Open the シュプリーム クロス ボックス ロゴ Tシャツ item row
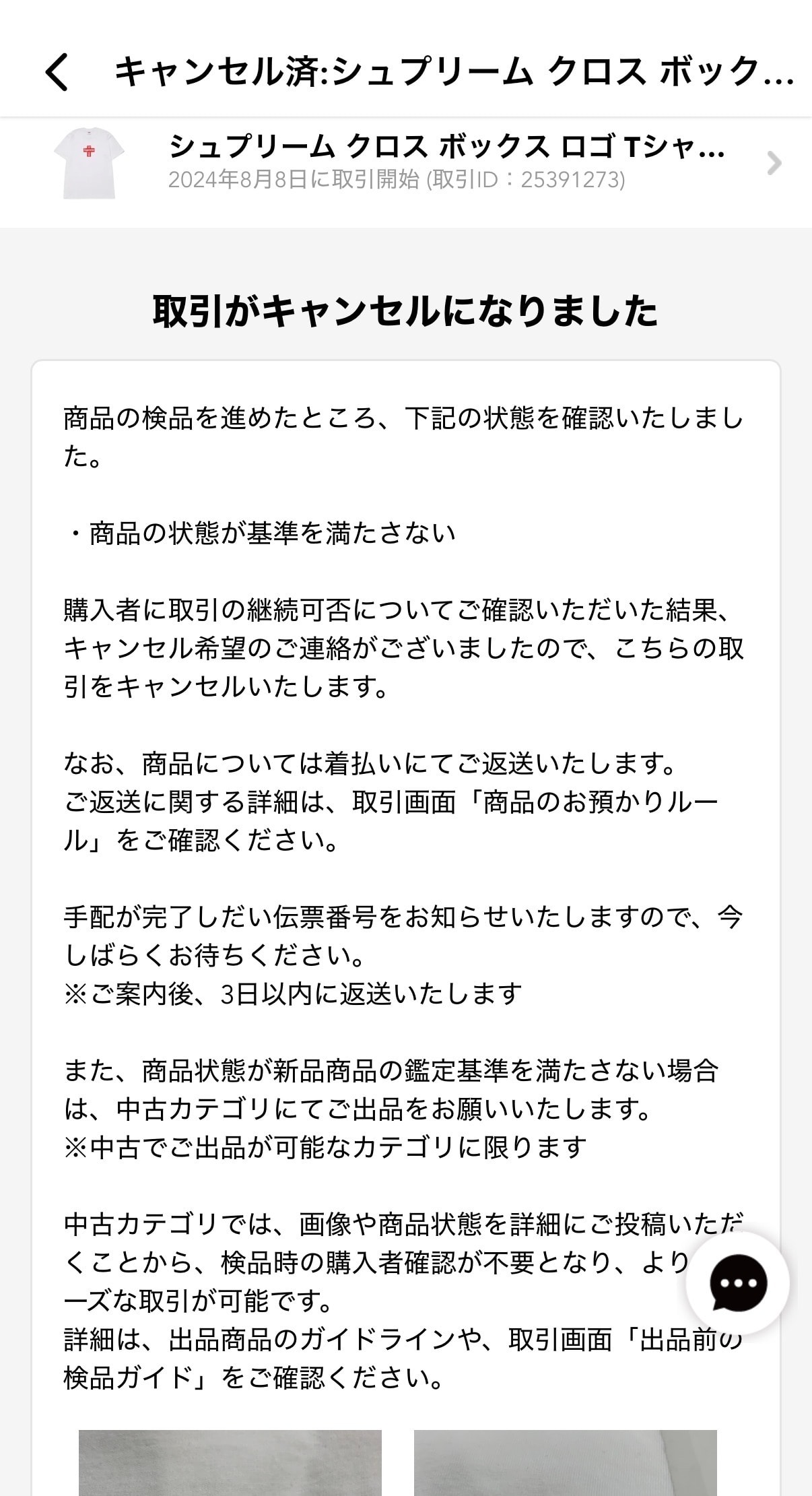The image size is (812, 1496). 406,164
